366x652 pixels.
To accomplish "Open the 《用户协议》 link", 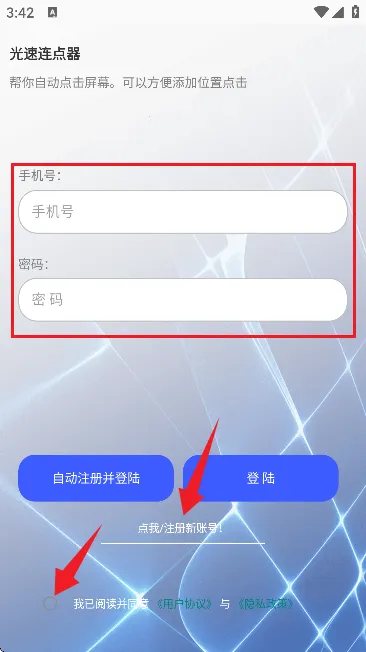I will coord(185,604).
